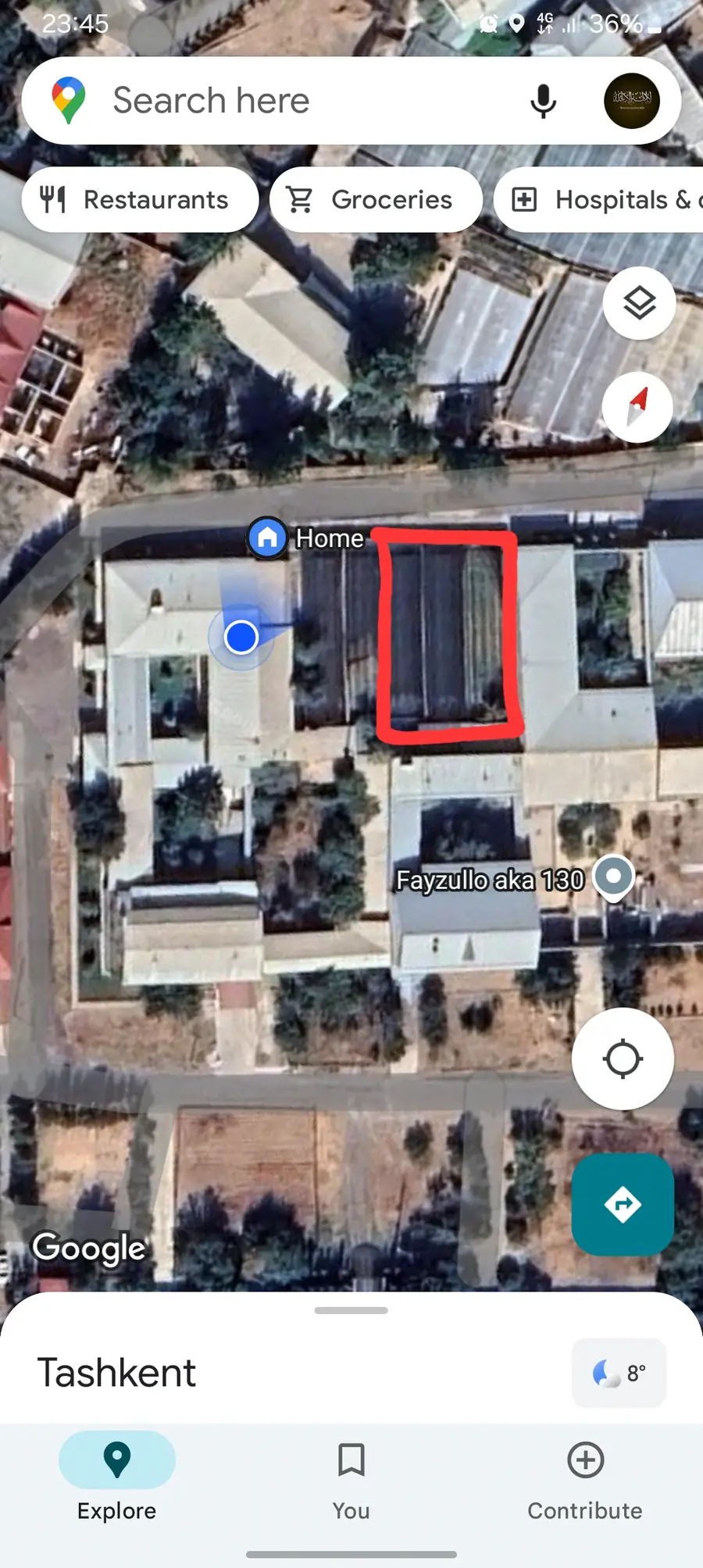Image resolution: width=703 pixels, height=1568 pixels.
Task: Open the Fayzullo aka 130 place marker
Action: pyautogui.click(x=613, y=877)
